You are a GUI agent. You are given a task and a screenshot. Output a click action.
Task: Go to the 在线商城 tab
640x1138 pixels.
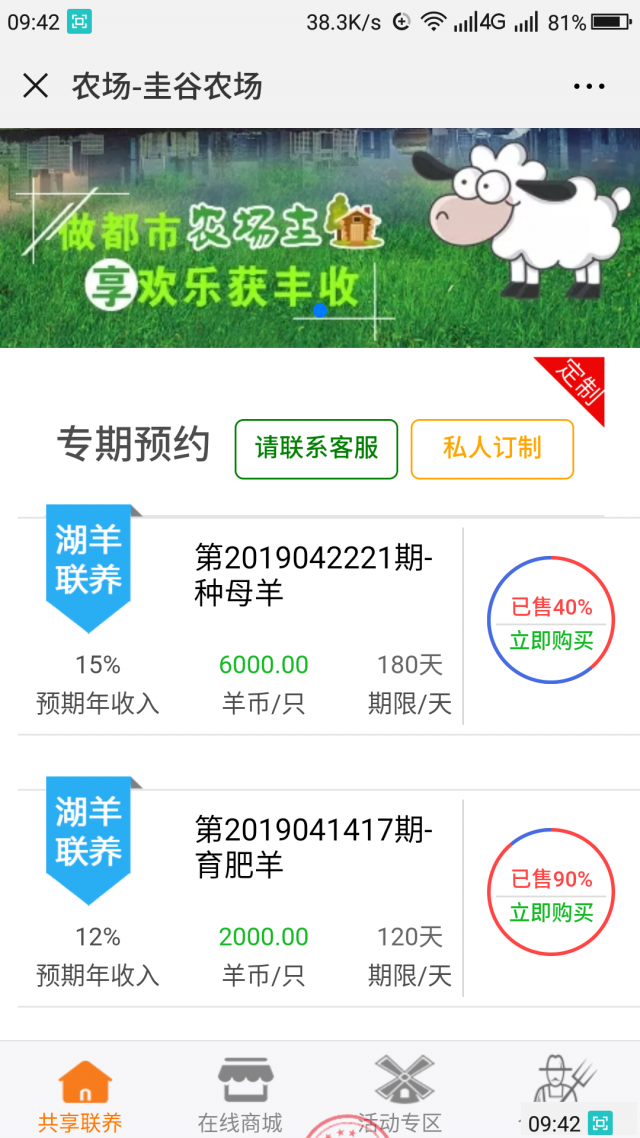(240, 1094)
